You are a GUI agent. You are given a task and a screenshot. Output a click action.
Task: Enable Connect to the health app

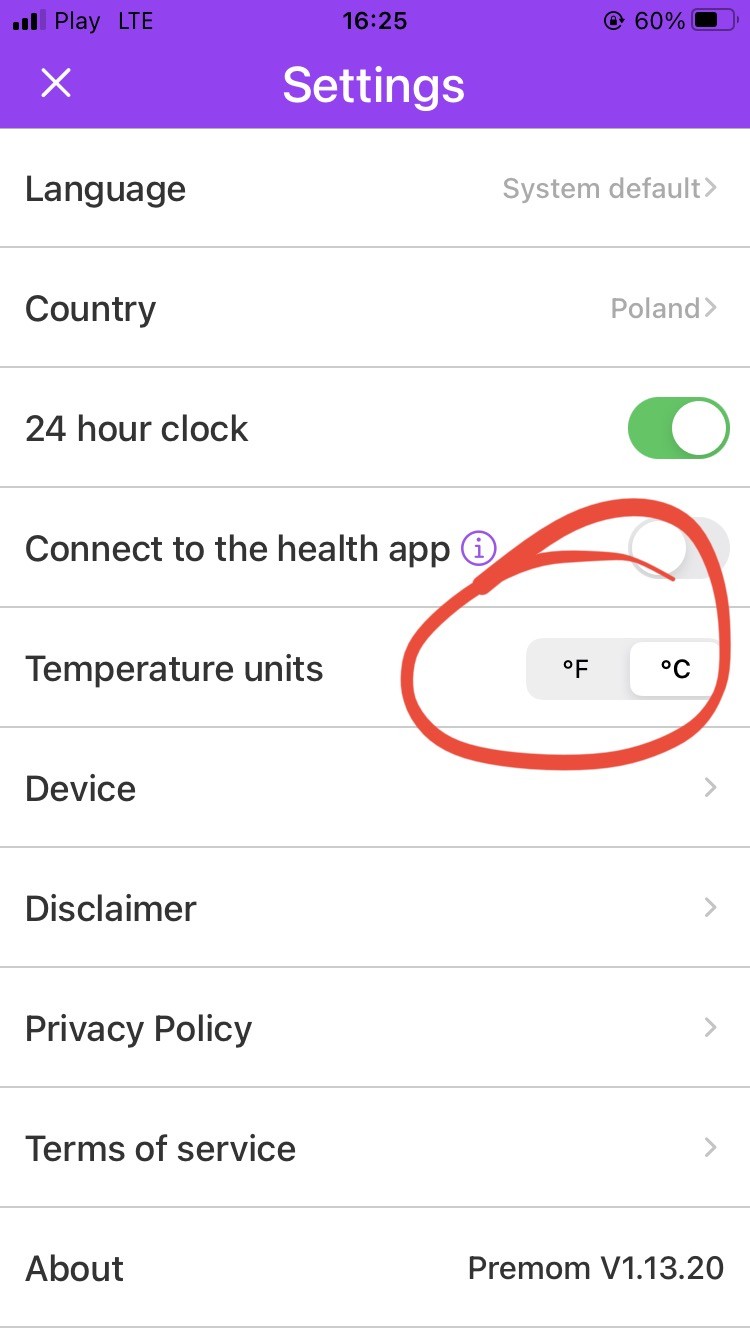tap(678, 548)
